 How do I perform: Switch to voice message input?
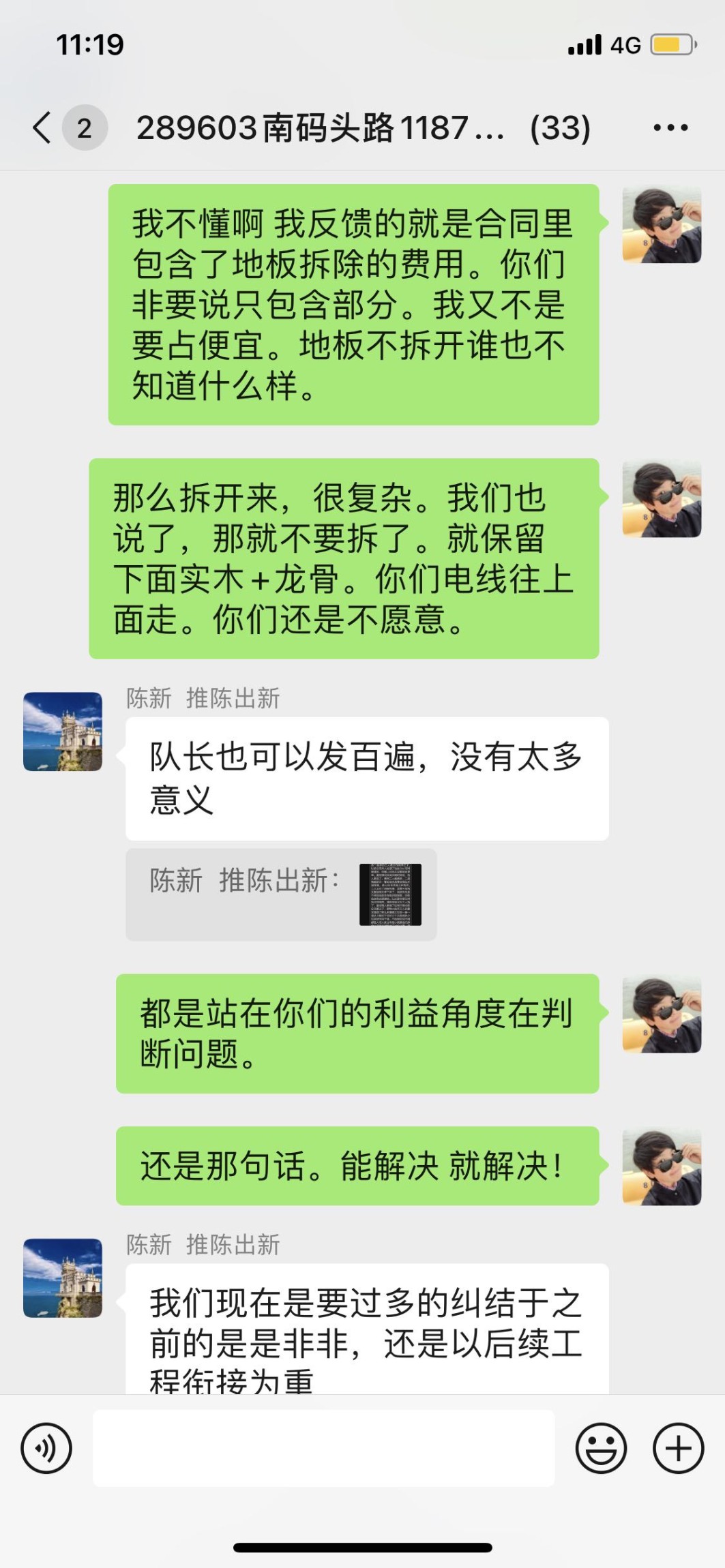tap(46, 1448)
